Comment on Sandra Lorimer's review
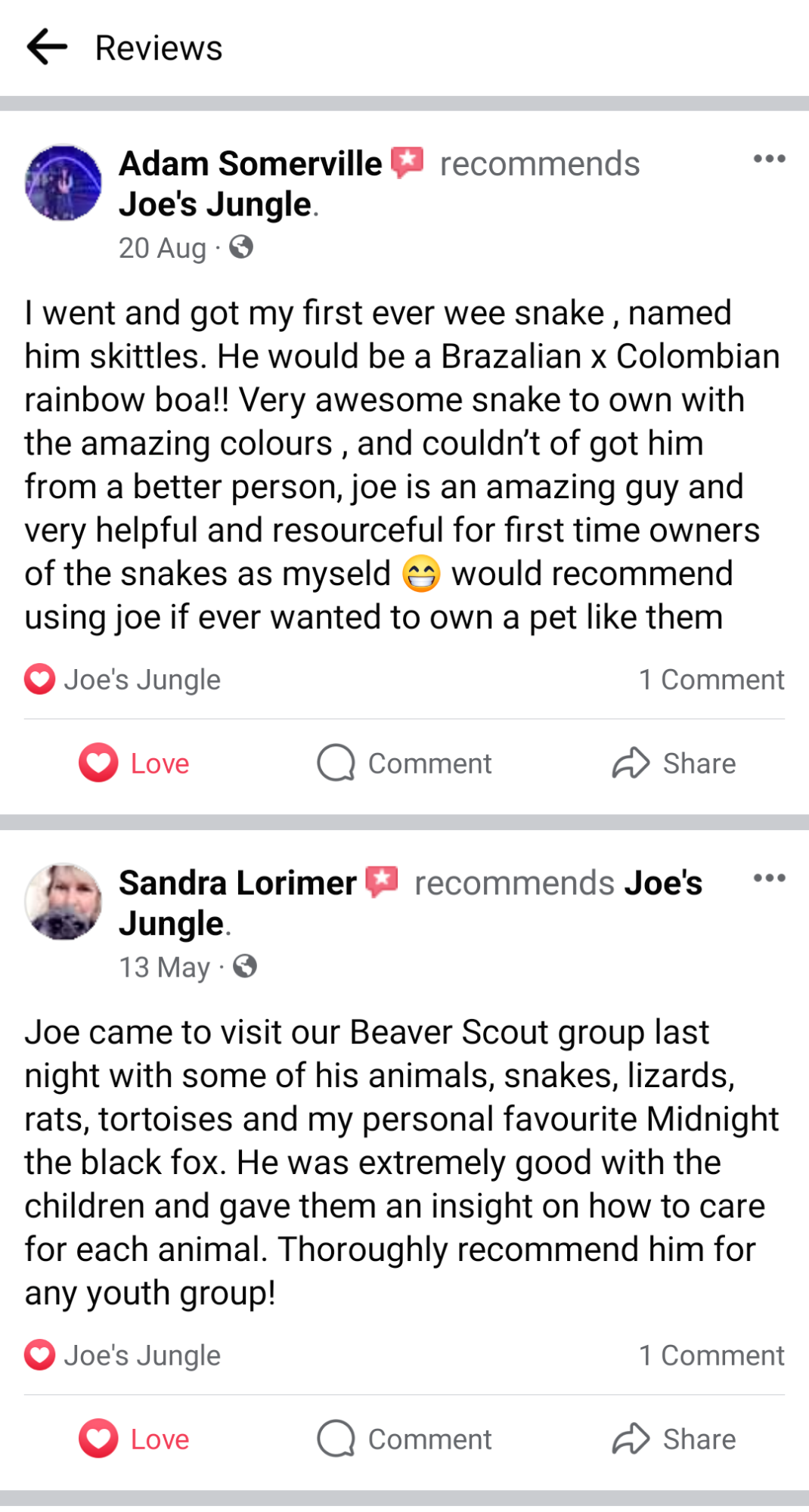809x1512 pixels. pyautogui.click(x=404, y=1439)
